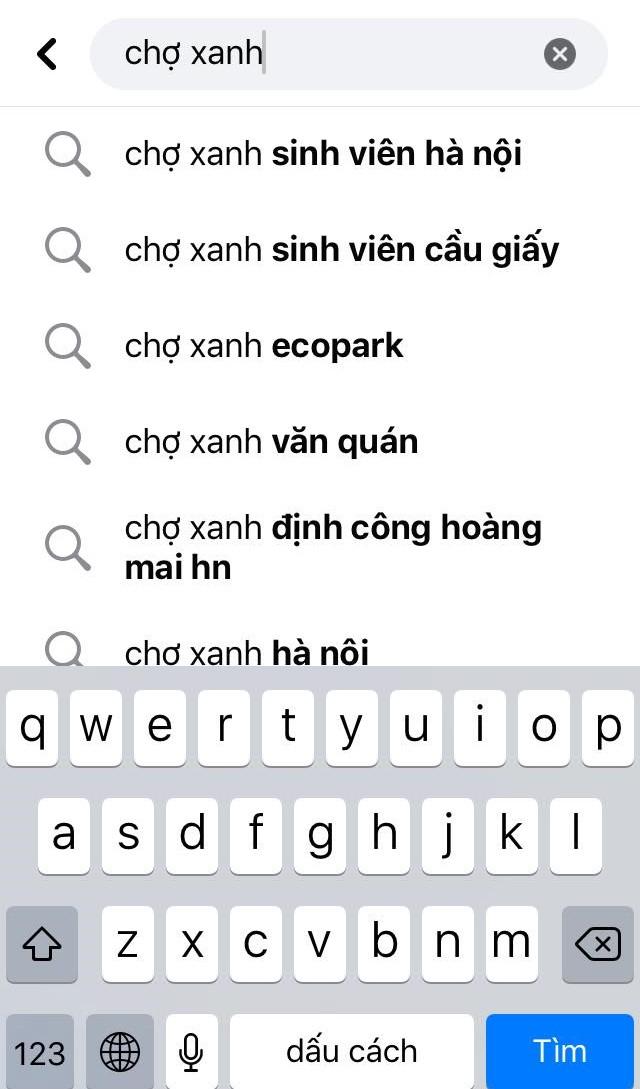Tap the "dấu cách" space bar
The image size is (640, 1089).
click(352, 1051)
